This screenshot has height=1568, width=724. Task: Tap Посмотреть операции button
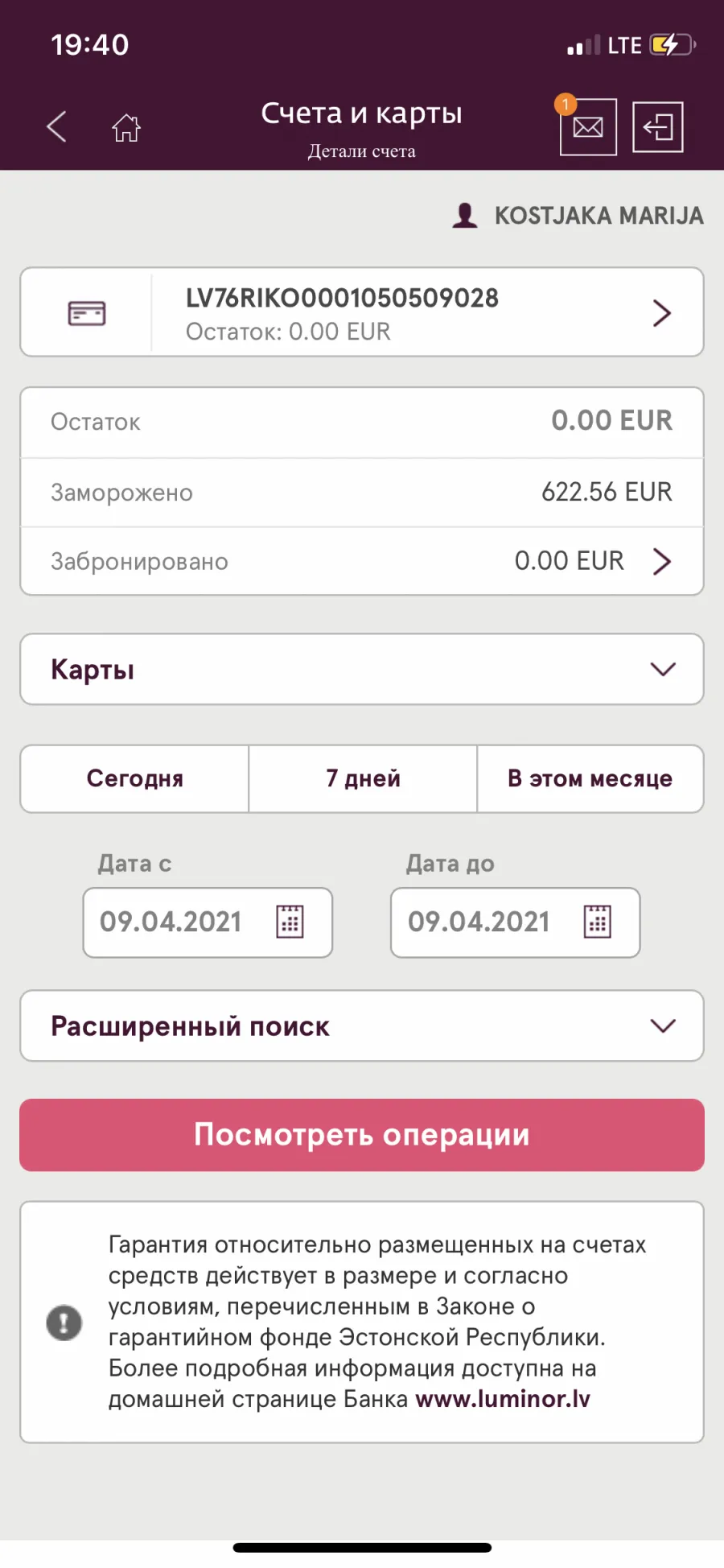362,1135
